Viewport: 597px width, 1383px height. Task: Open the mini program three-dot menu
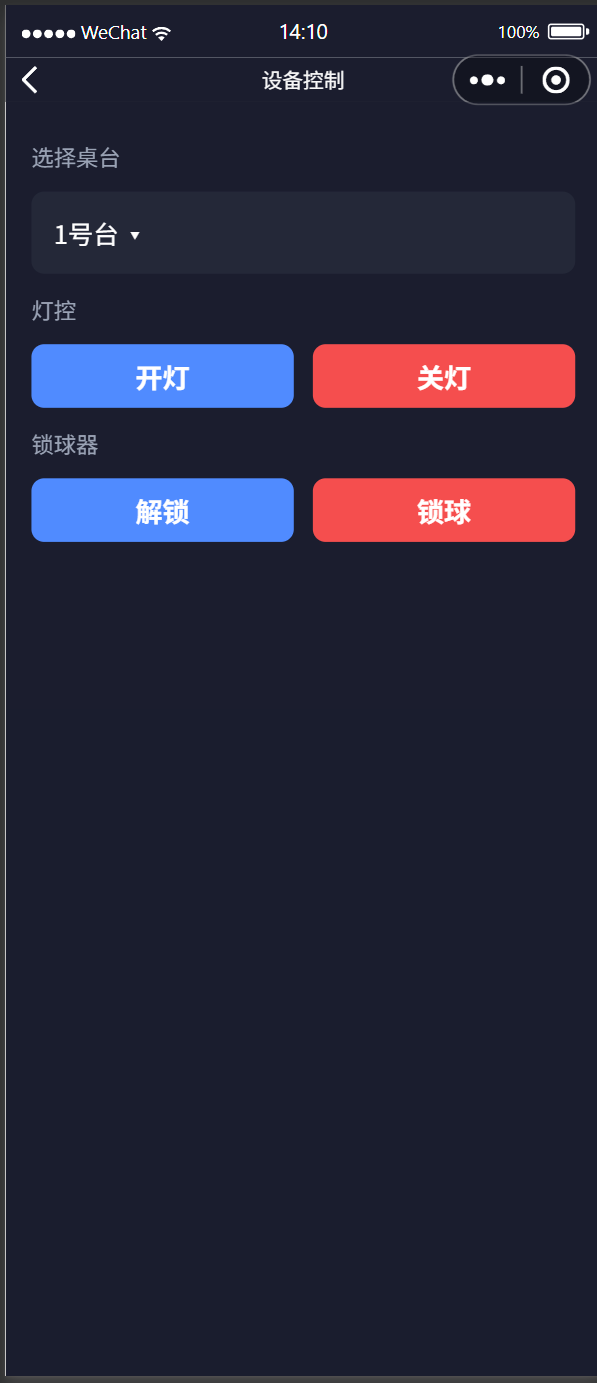tap(487, 80)
